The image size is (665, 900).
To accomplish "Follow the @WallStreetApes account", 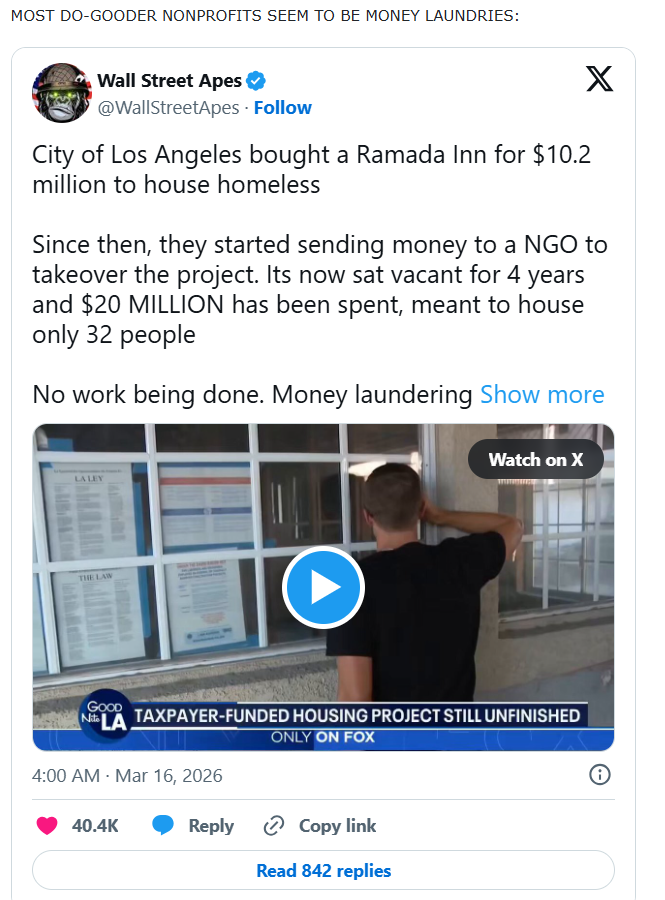I will [282, 108].
